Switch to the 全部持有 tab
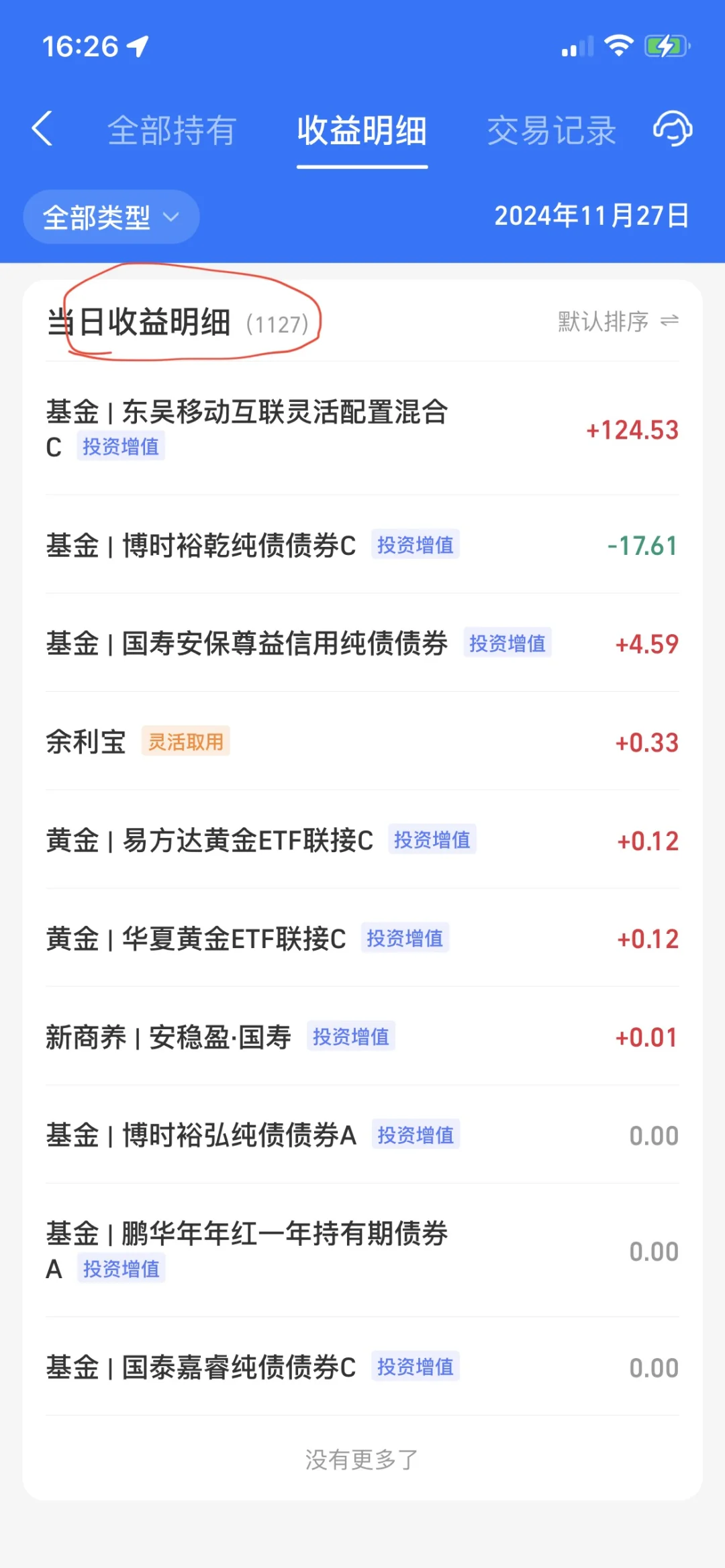The height and width of the screenshot is (1568, 725). point(172,130)
